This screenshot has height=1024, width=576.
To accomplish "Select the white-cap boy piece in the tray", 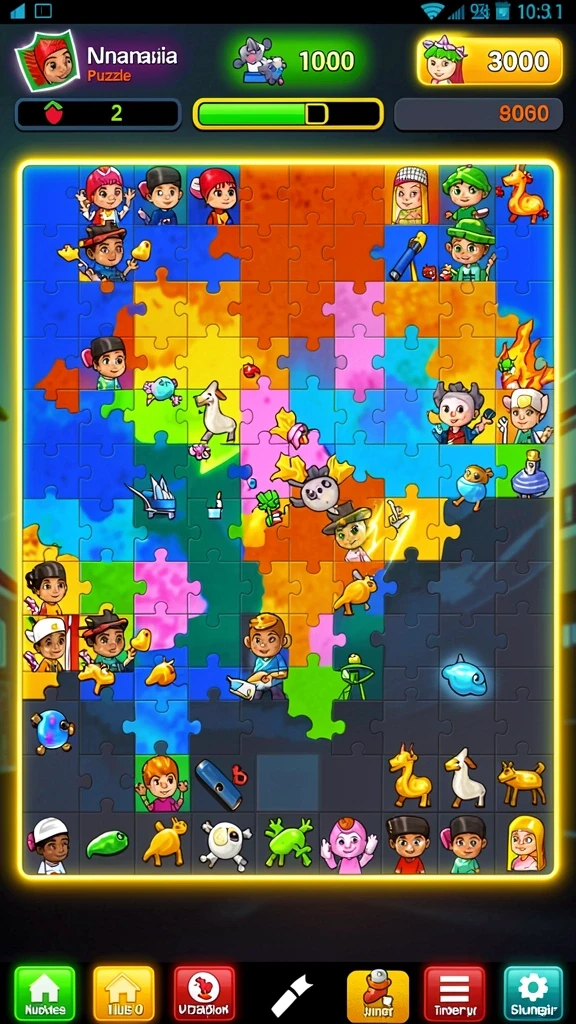I will pos(50,844).
